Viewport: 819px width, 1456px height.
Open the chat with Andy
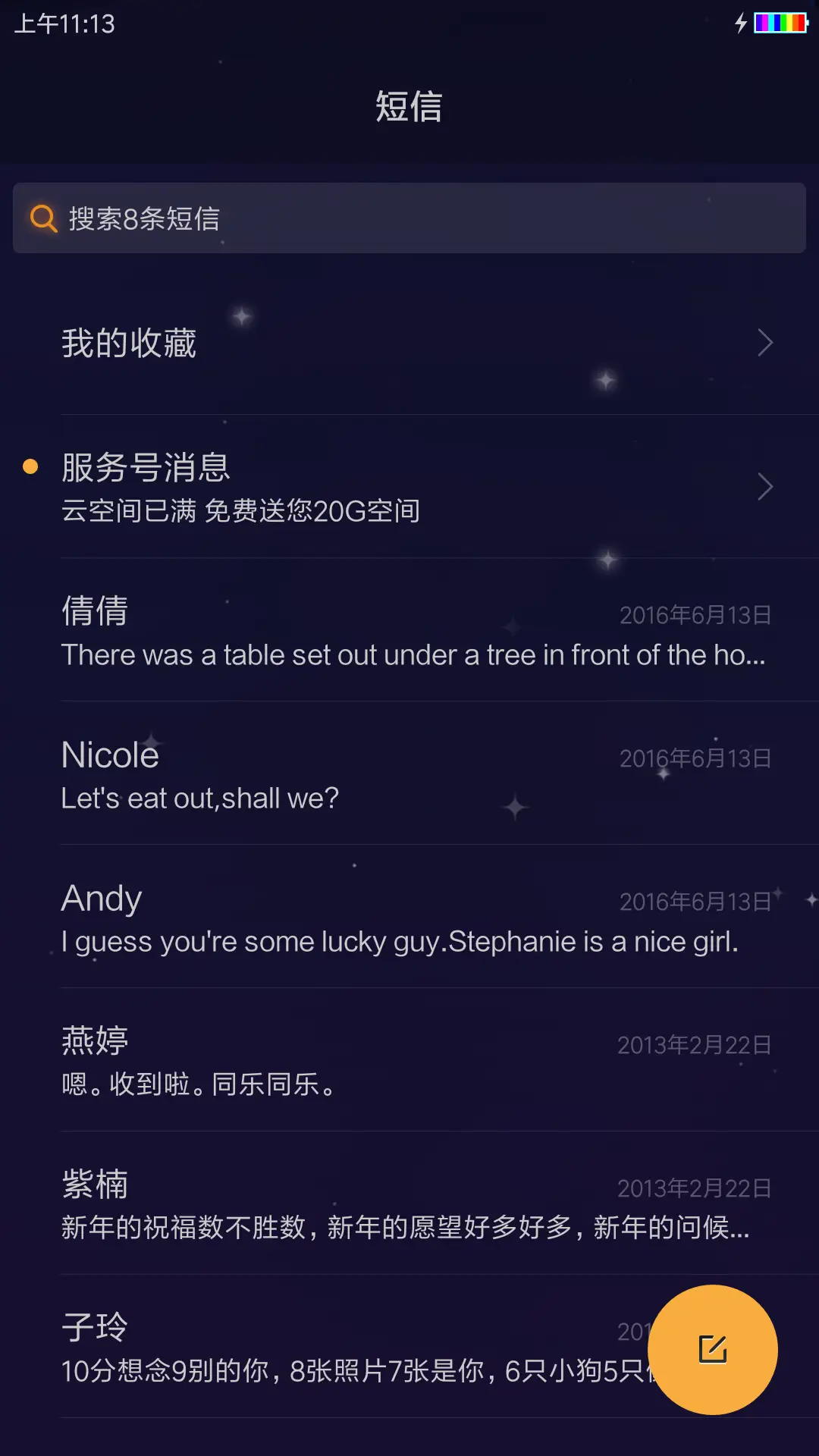(x=409, y=918)
